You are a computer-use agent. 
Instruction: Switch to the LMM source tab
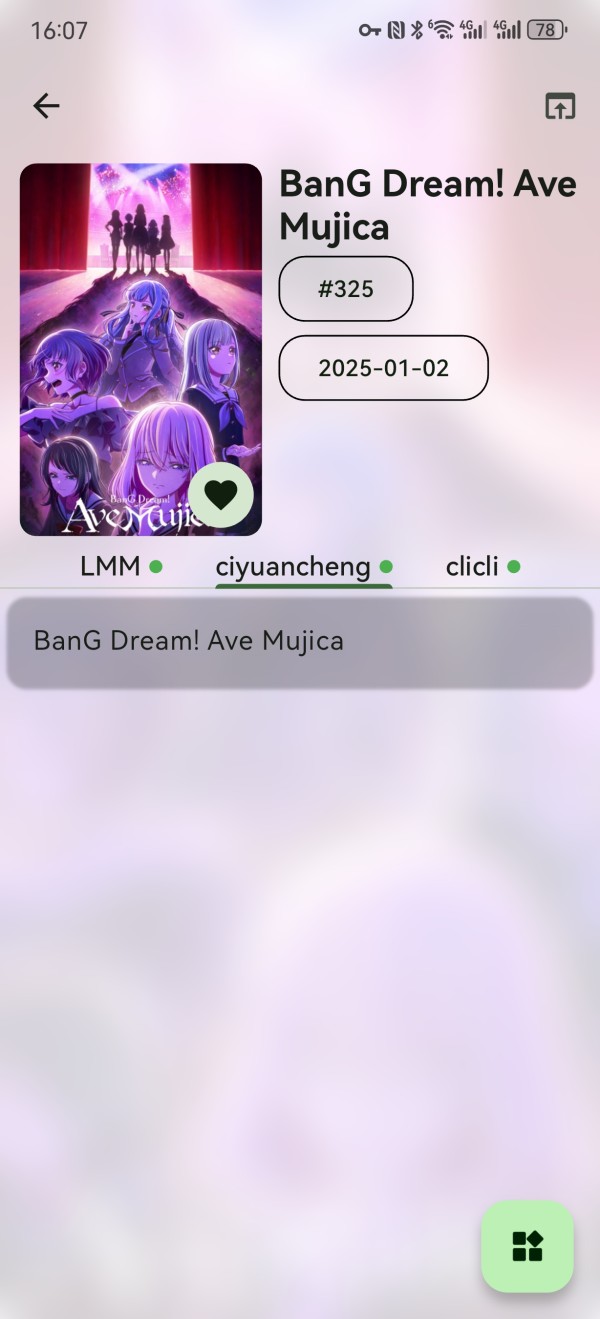(121, 567)
